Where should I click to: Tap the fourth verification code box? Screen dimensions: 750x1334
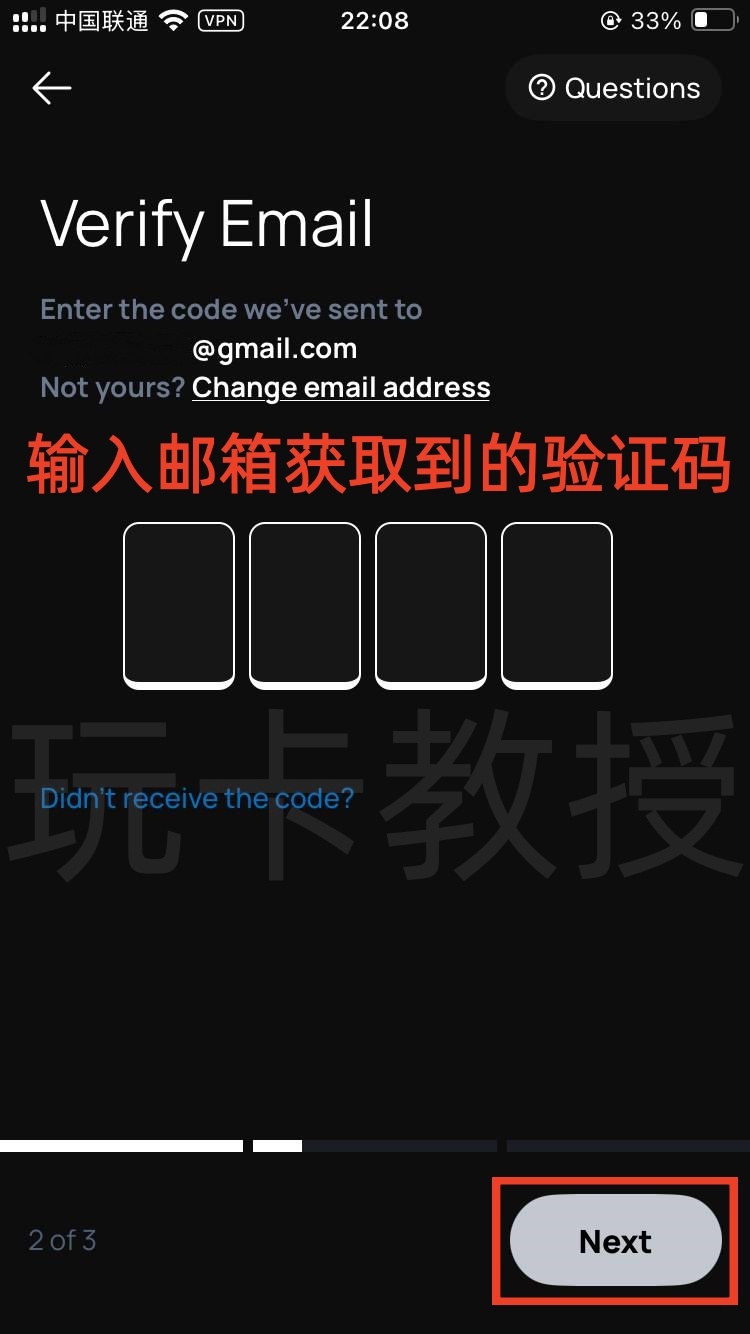coord(556,605)
